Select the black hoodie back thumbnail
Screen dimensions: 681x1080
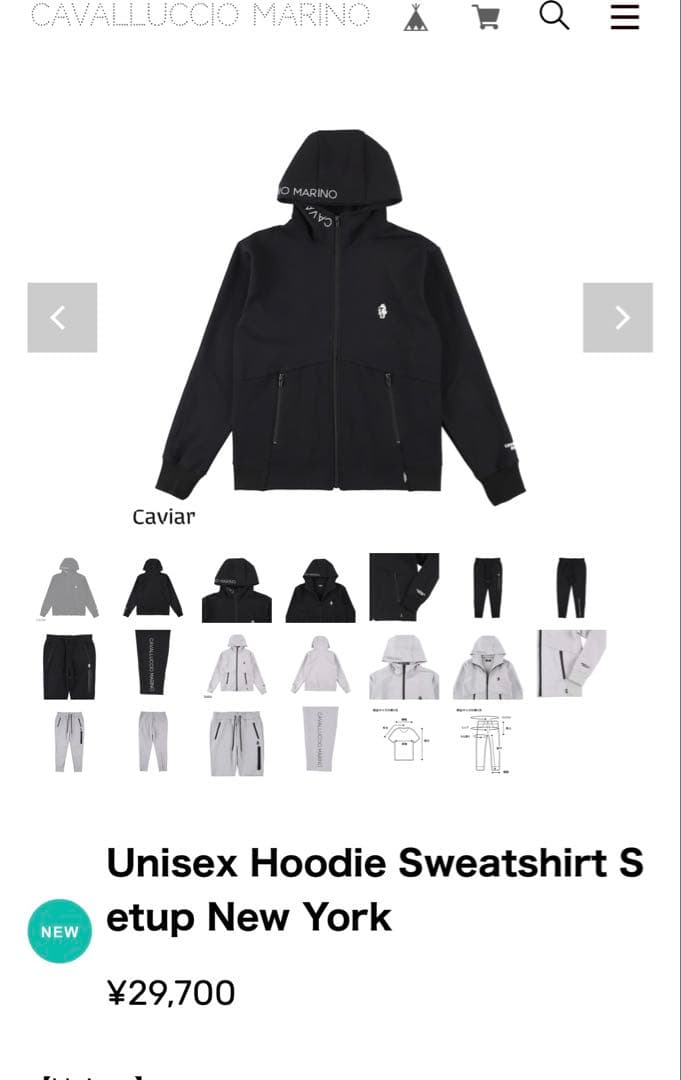[x=153, y=588]
